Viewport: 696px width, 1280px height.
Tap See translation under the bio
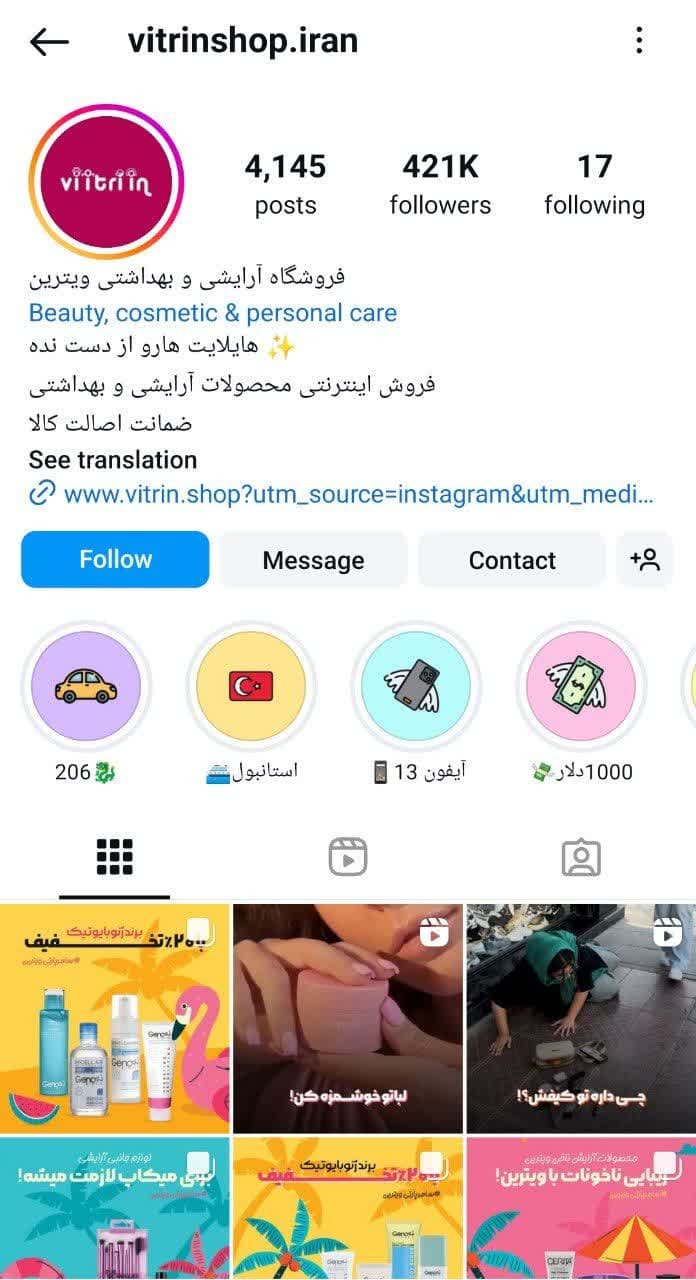coord(113,460)
